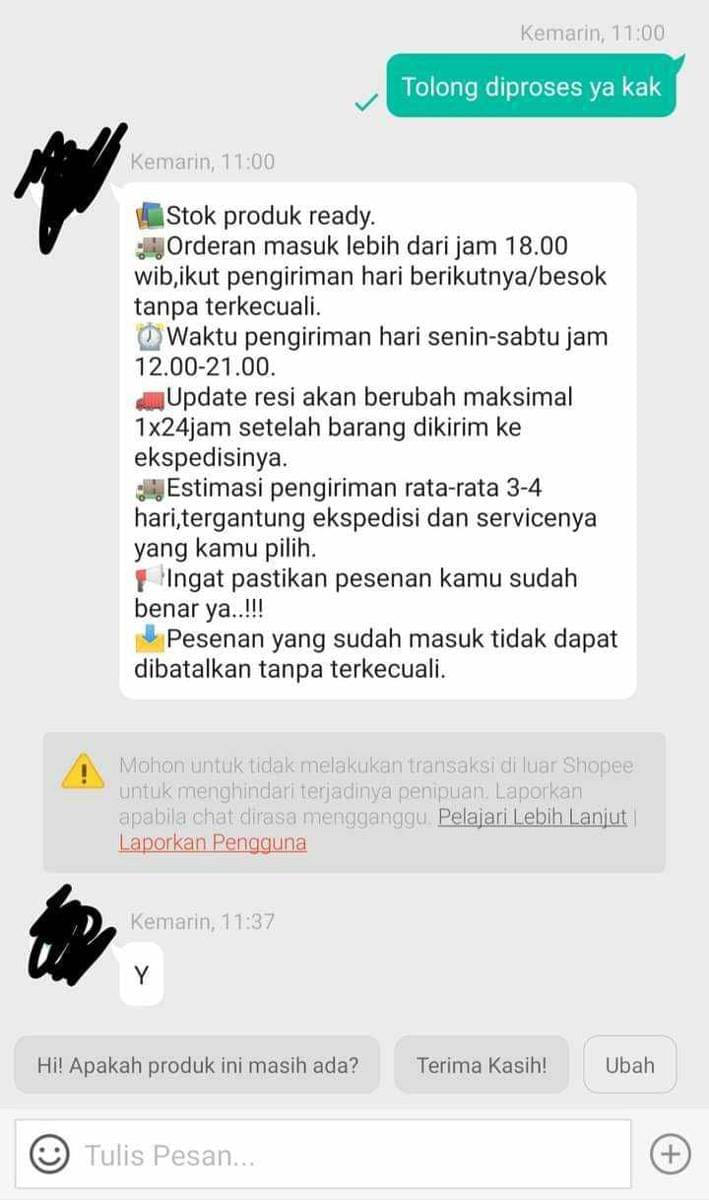The height and width of the screenshot is (1200, 709).
Task: Open the emoji picker in message box
Action: click(49, 1155)
